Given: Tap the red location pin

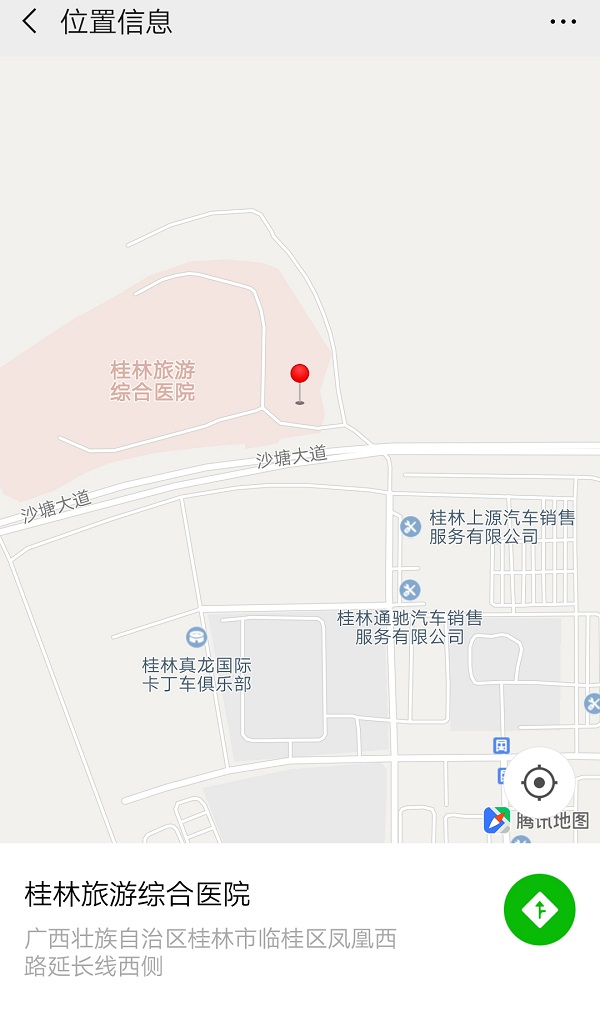Looking at the screenshot, I should [x=299, y=377].
